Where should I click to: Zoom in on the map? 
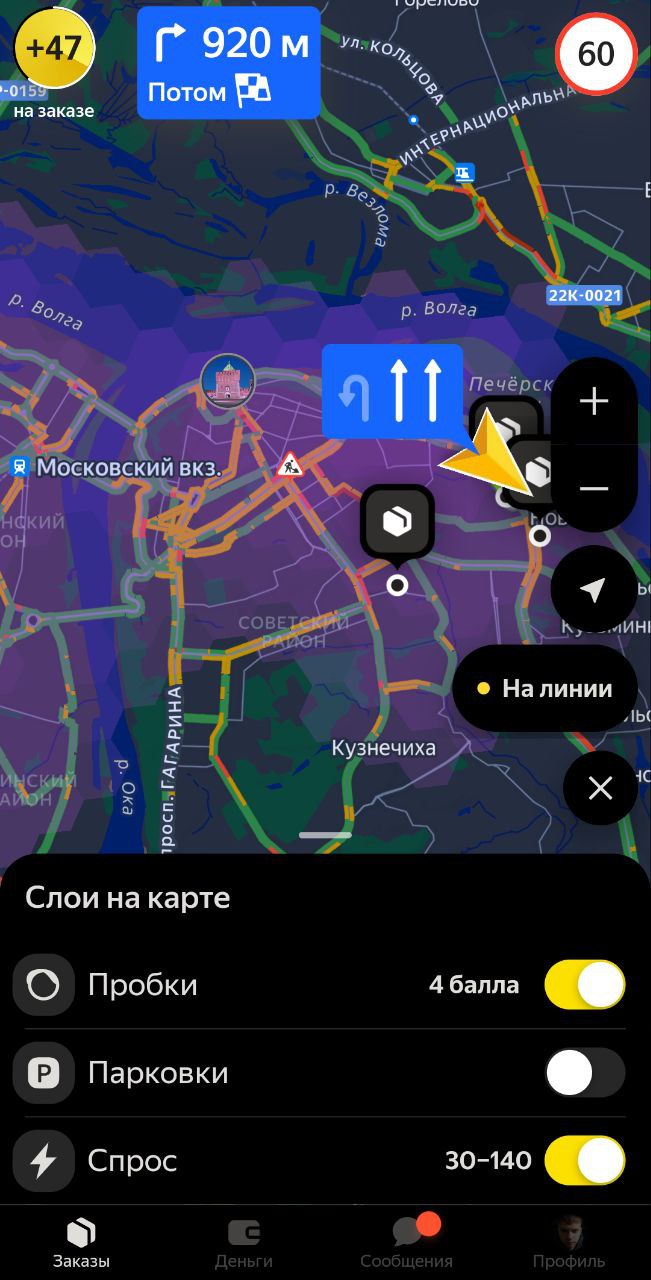[594, 402]
